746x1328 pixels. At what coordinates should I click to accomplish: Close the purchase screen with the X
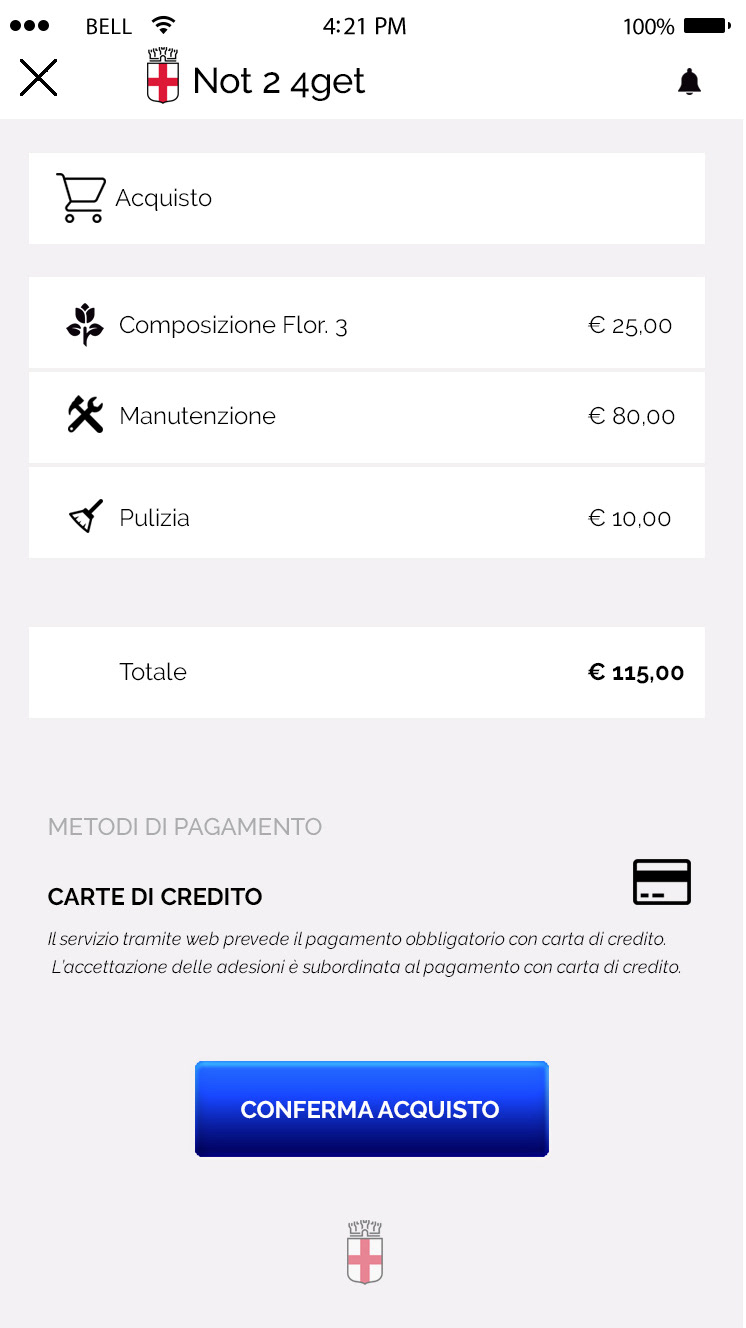[x=38, y=78]
